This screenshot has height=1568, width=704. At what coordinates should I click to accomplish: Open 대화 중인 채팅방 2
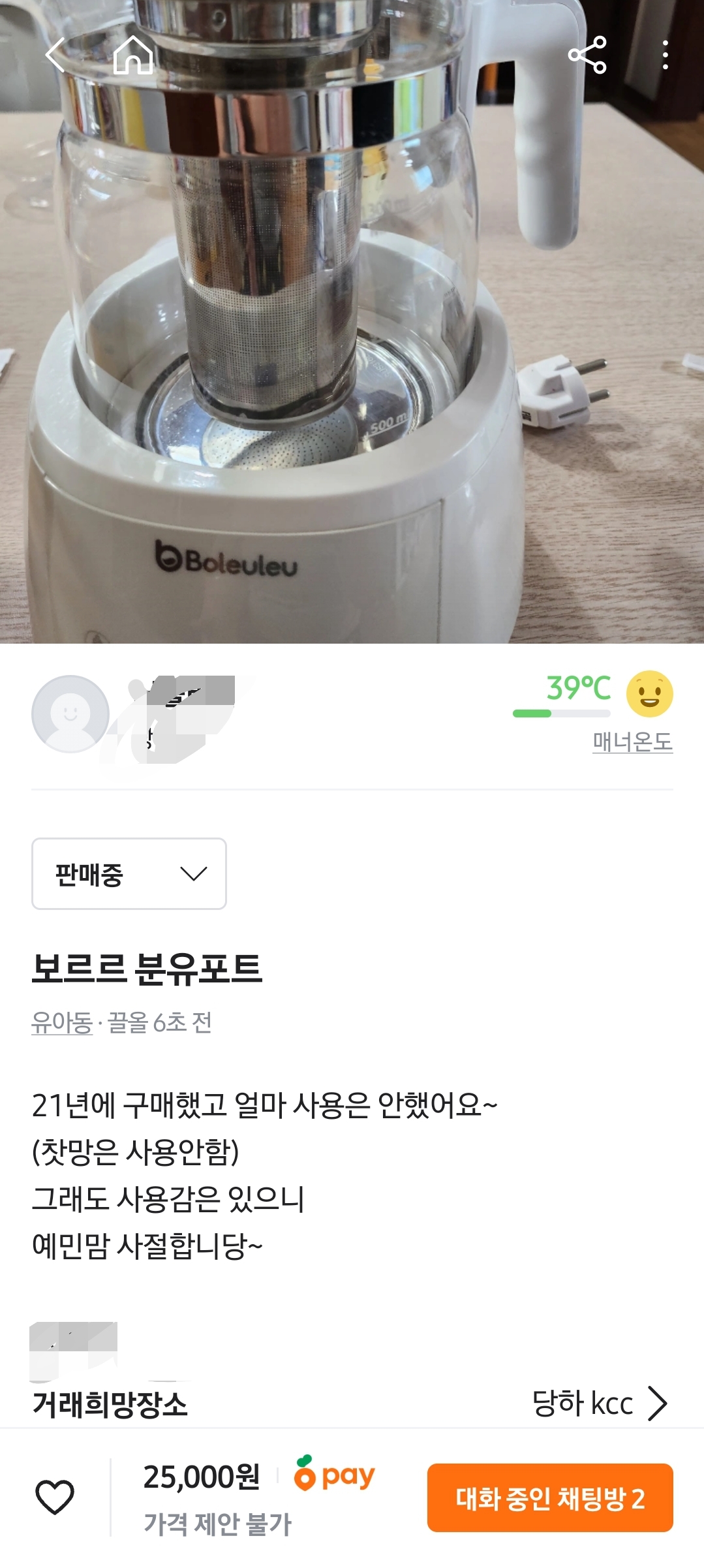click(550, 1498)
